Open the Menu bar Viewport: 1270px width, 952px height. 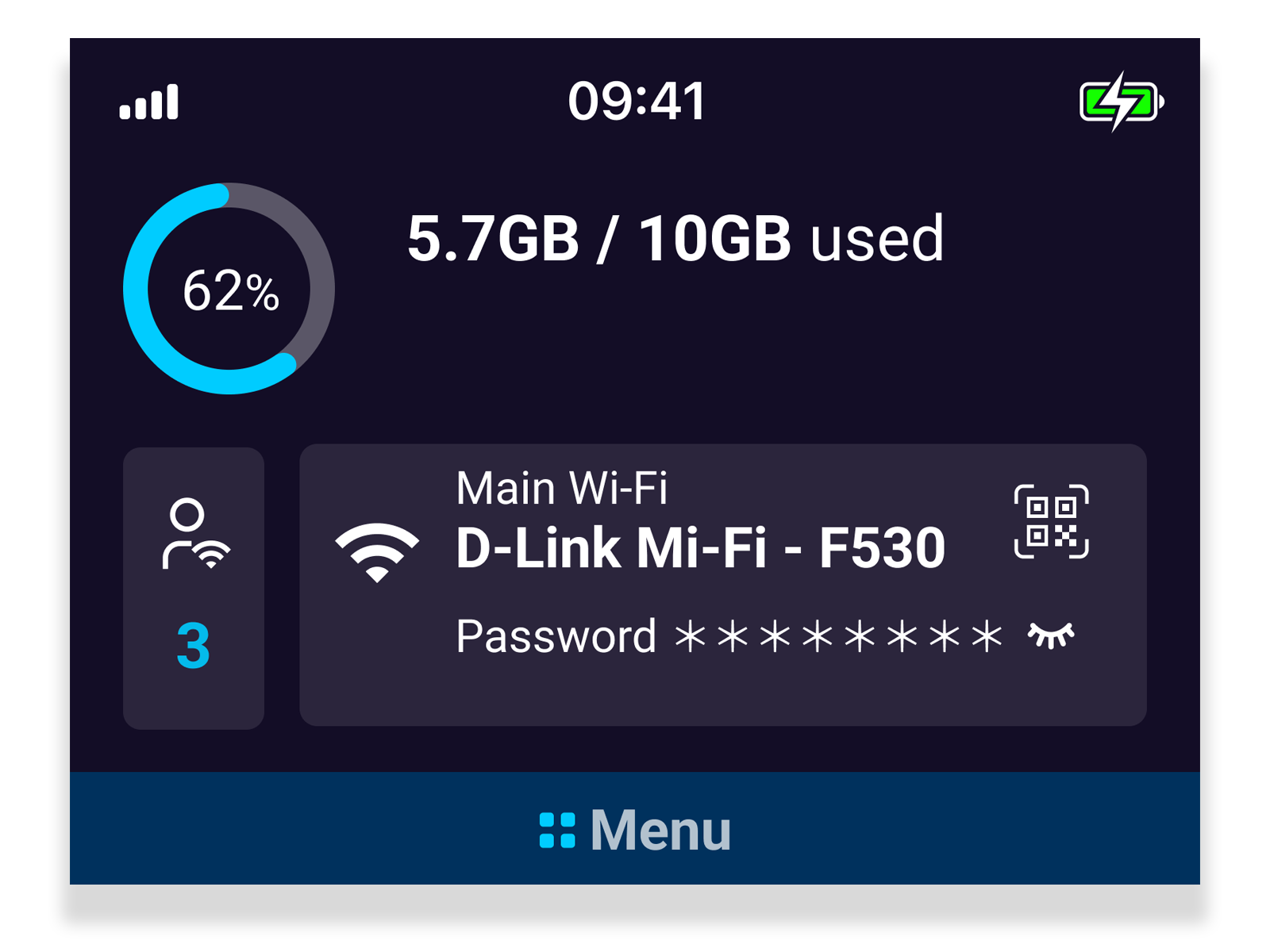[x=635, y=829]
